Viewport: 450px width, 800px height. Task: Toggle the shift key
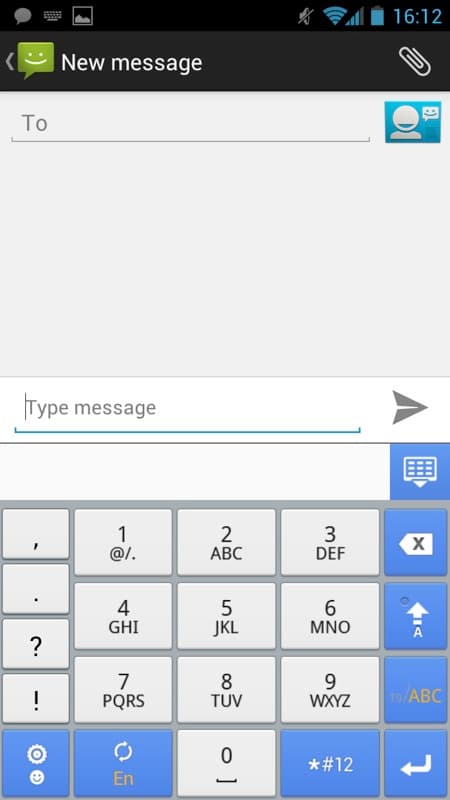417,616
